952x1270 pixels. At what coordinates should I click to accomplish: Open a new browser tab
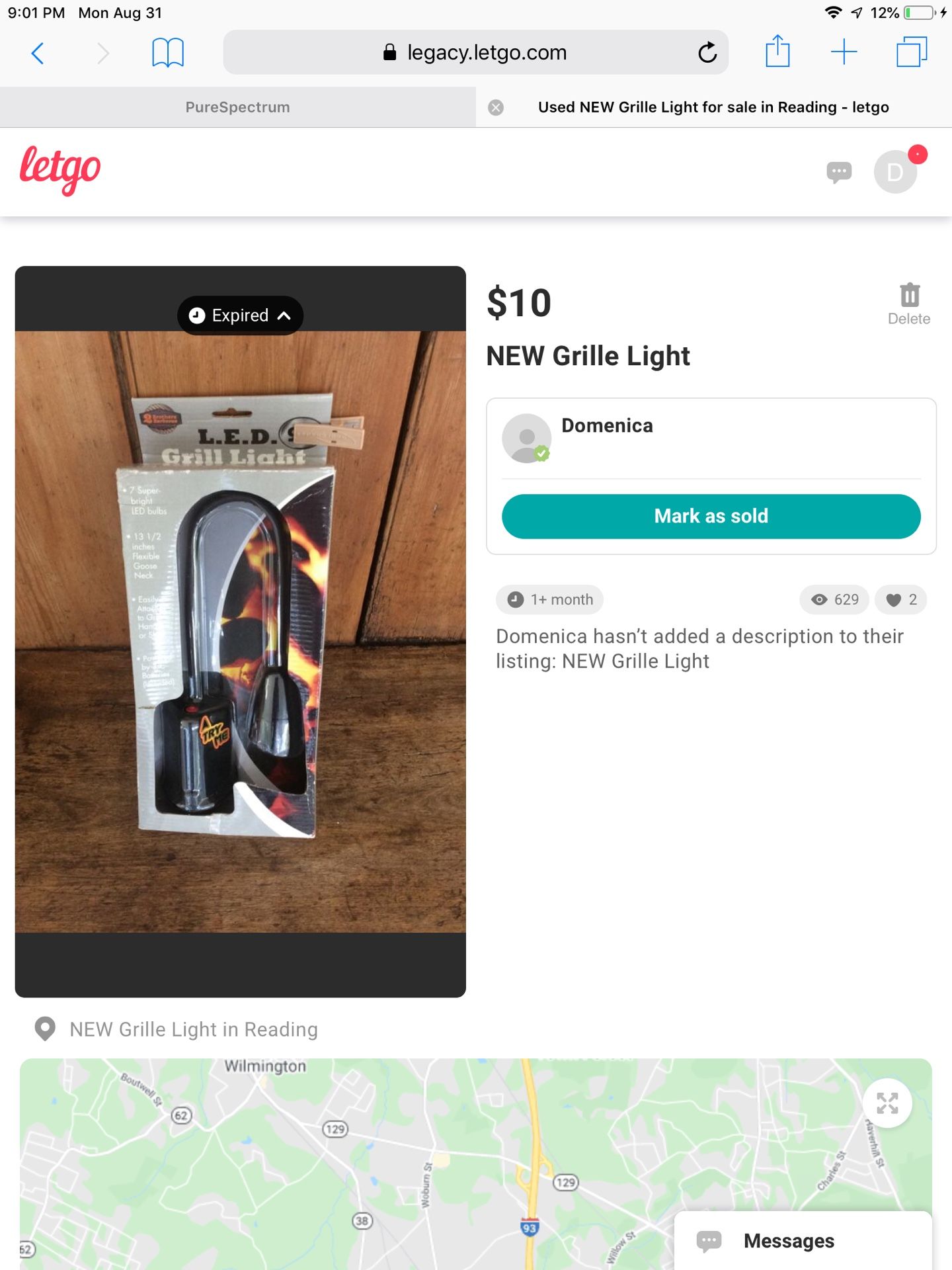(844, 52)
